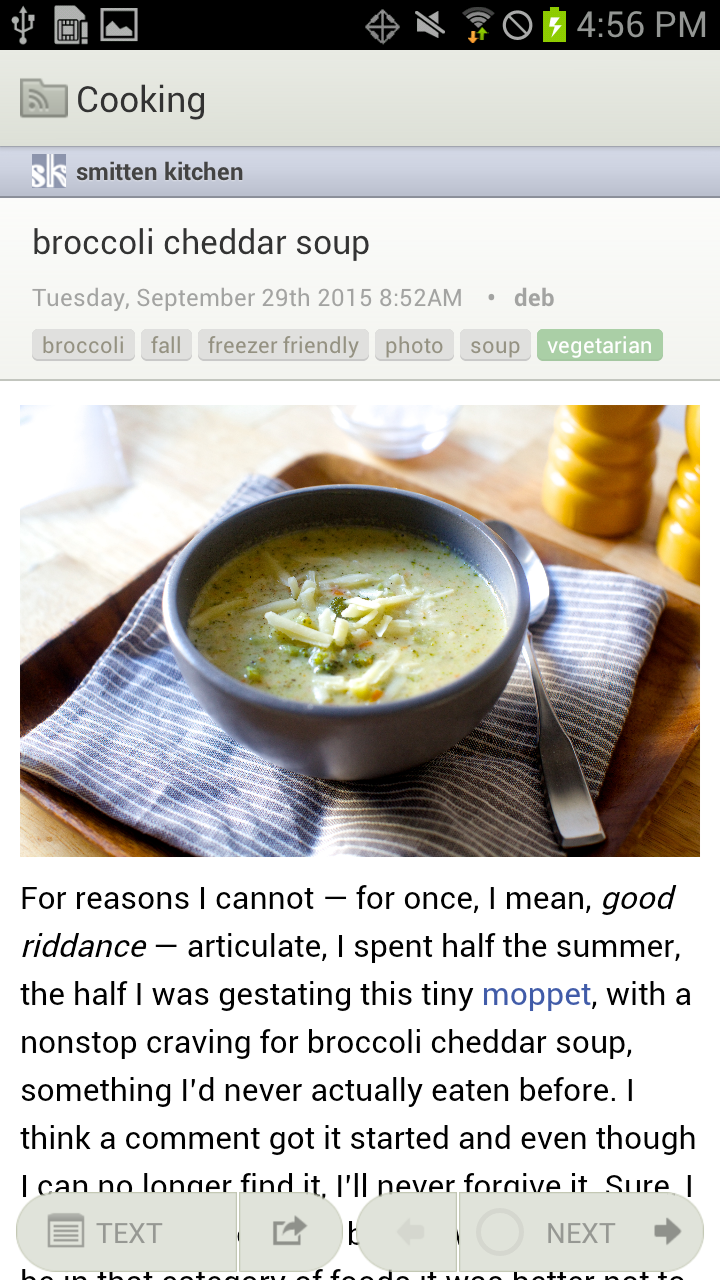This screenshot has height=1280, width=720.
Task: Select the broccoli tag
Action: point(83,346)
